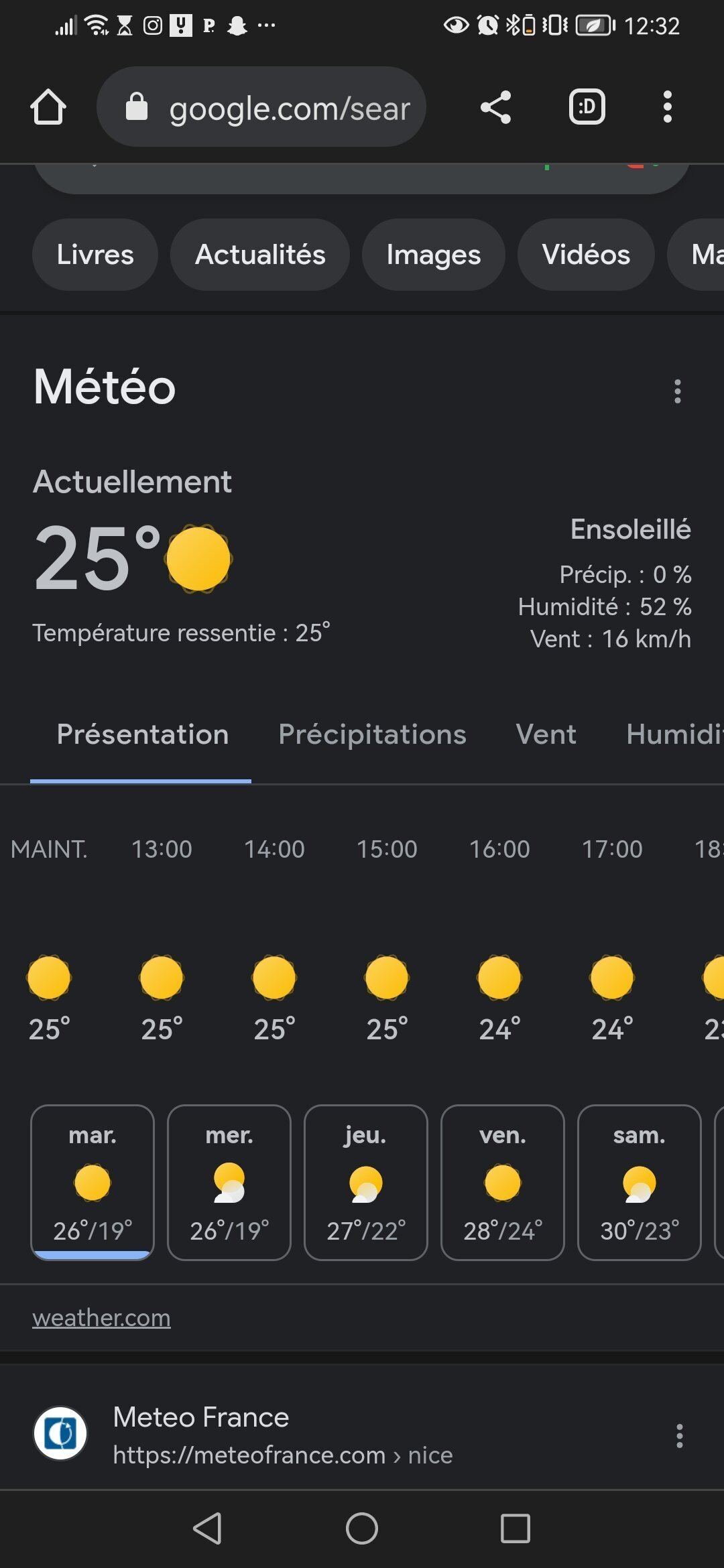The width and height of the screenshot is (724, 1568).
Task: Open the browser tab switcher
Action: pyautogui.click(x=587, y=107)
